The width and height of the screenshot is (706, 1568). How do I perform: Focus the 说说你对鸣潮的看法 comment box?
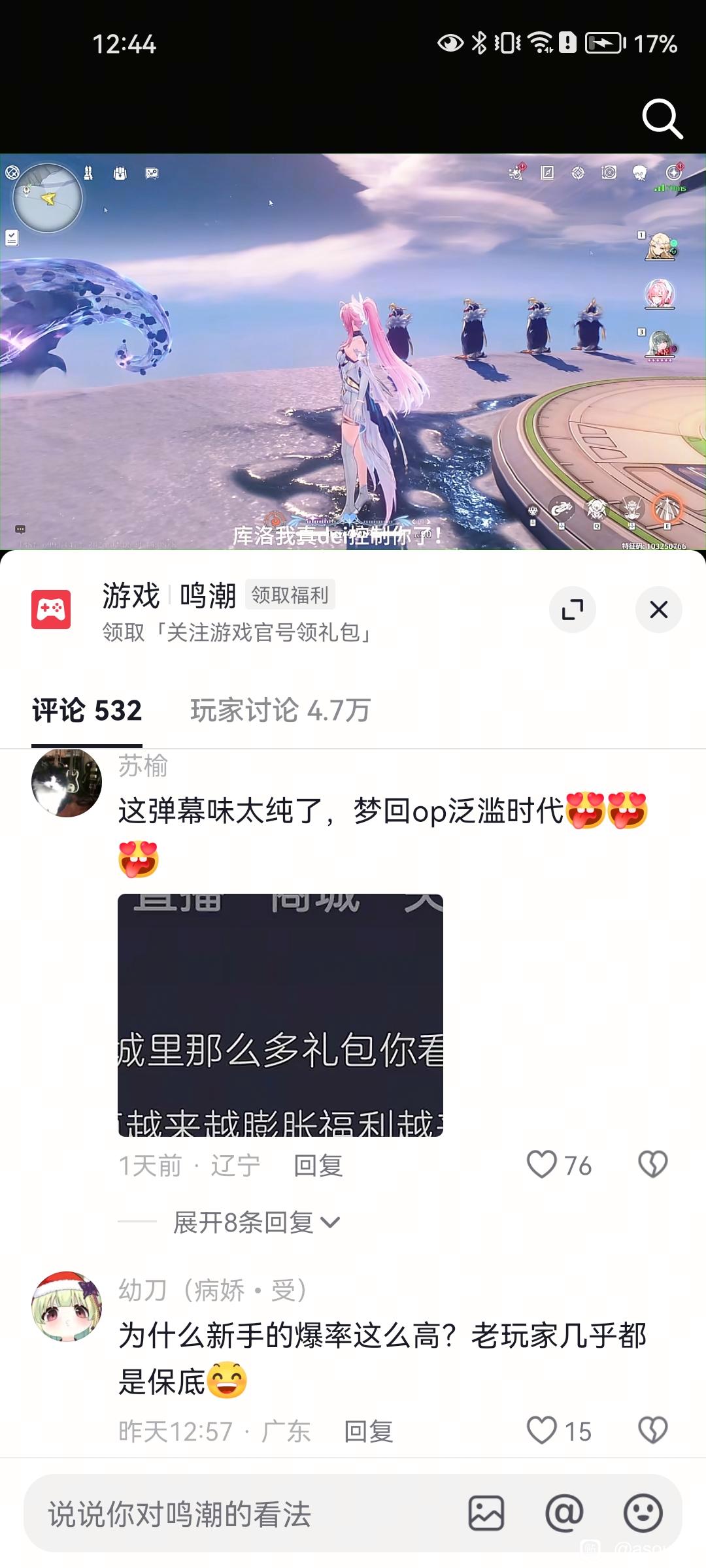[x=242, y=1514]
